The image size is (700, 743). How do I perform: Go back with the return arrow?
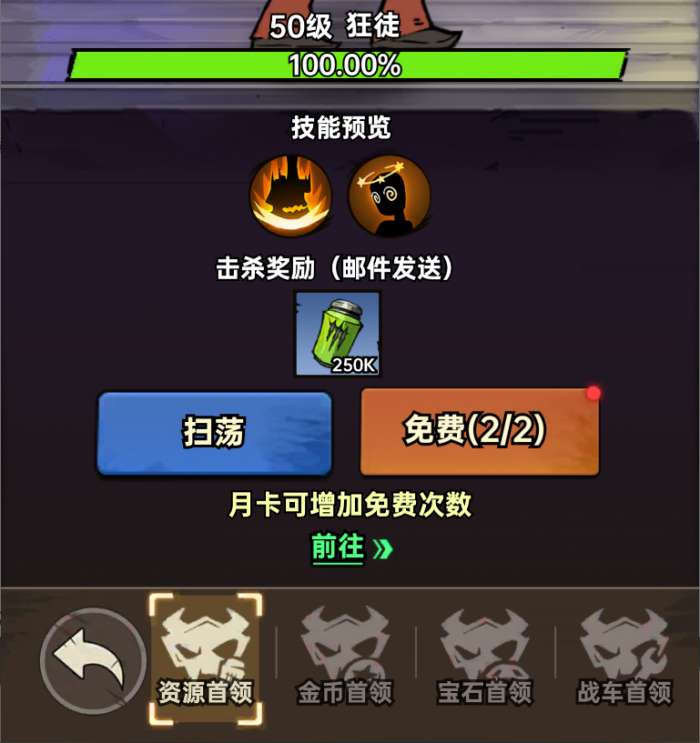(91, 661)
